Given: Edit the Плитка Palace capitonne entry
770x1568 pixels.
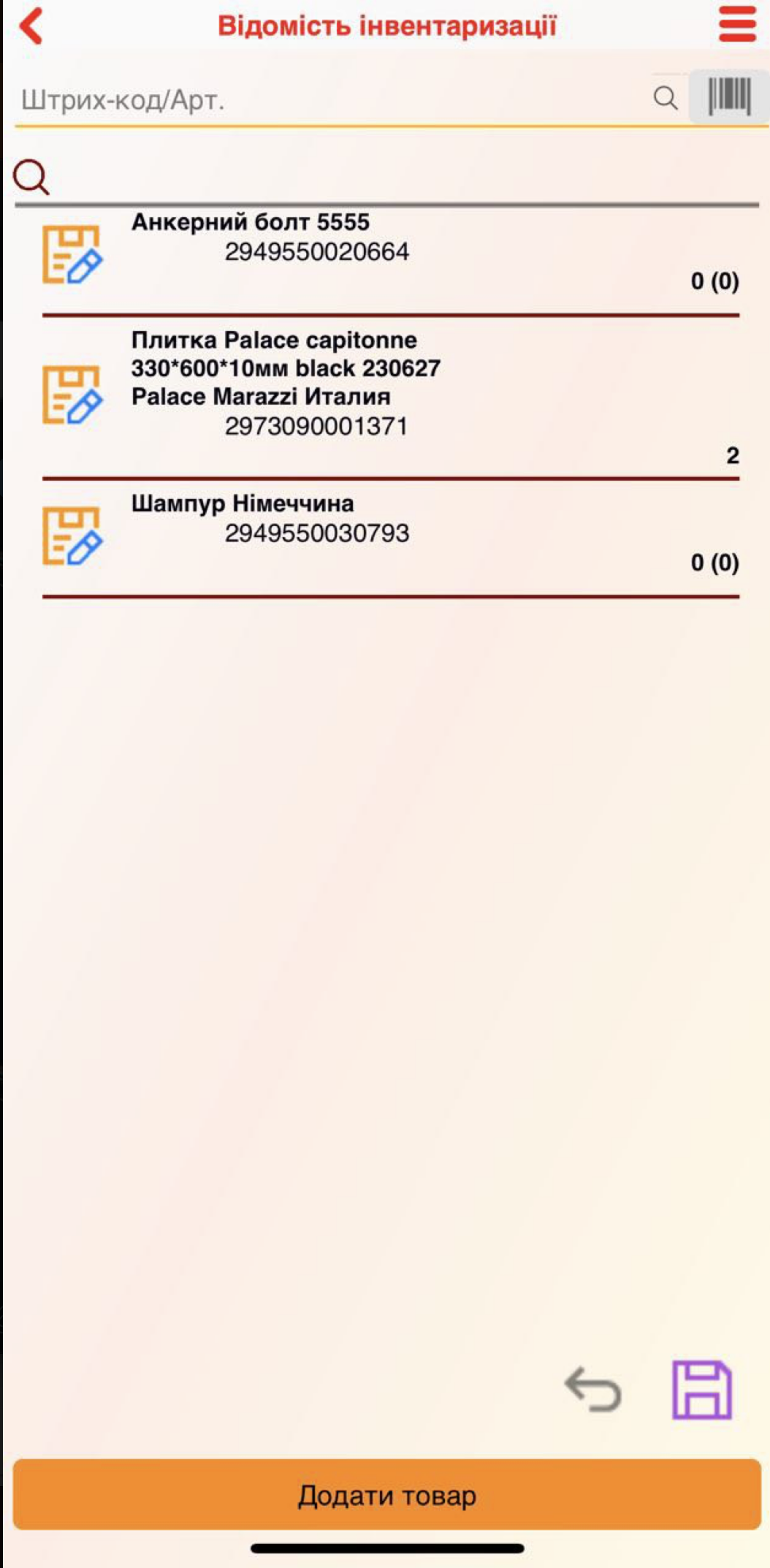Looking at the screenshot, I should click(x=72, y=395).
